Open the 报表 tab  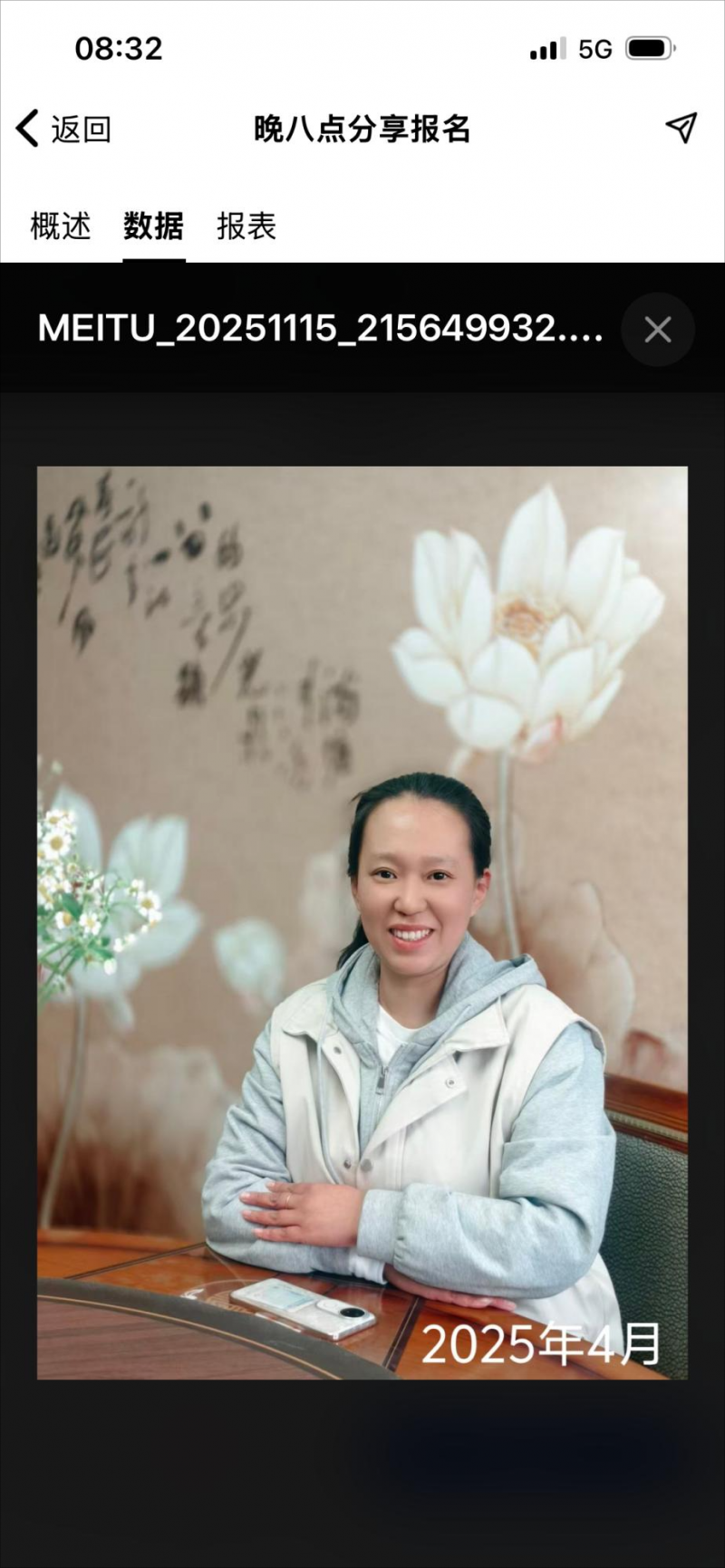click(x=246, y=226)
